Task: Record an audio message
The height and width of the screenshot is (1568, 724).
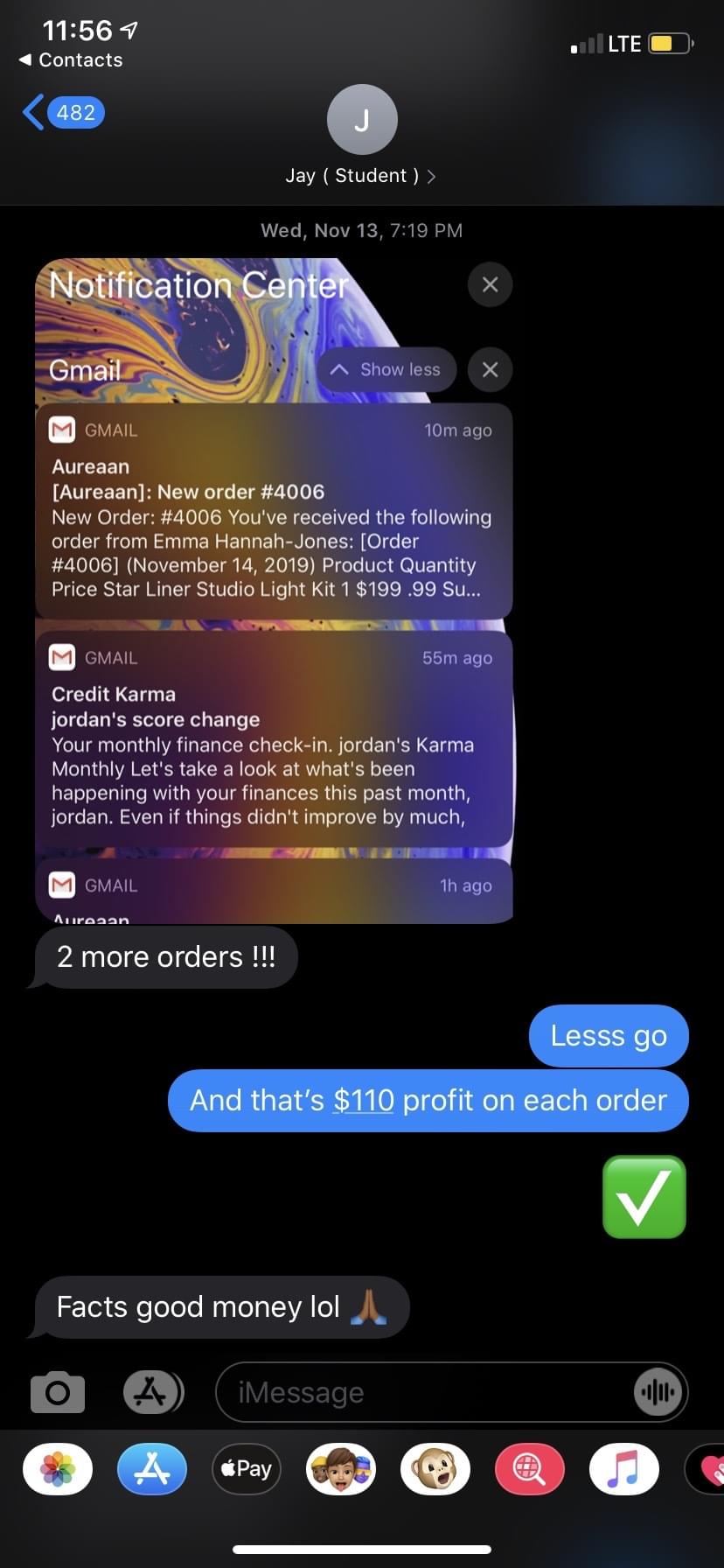Action: pyautogui.click(x=658, y=1392)
